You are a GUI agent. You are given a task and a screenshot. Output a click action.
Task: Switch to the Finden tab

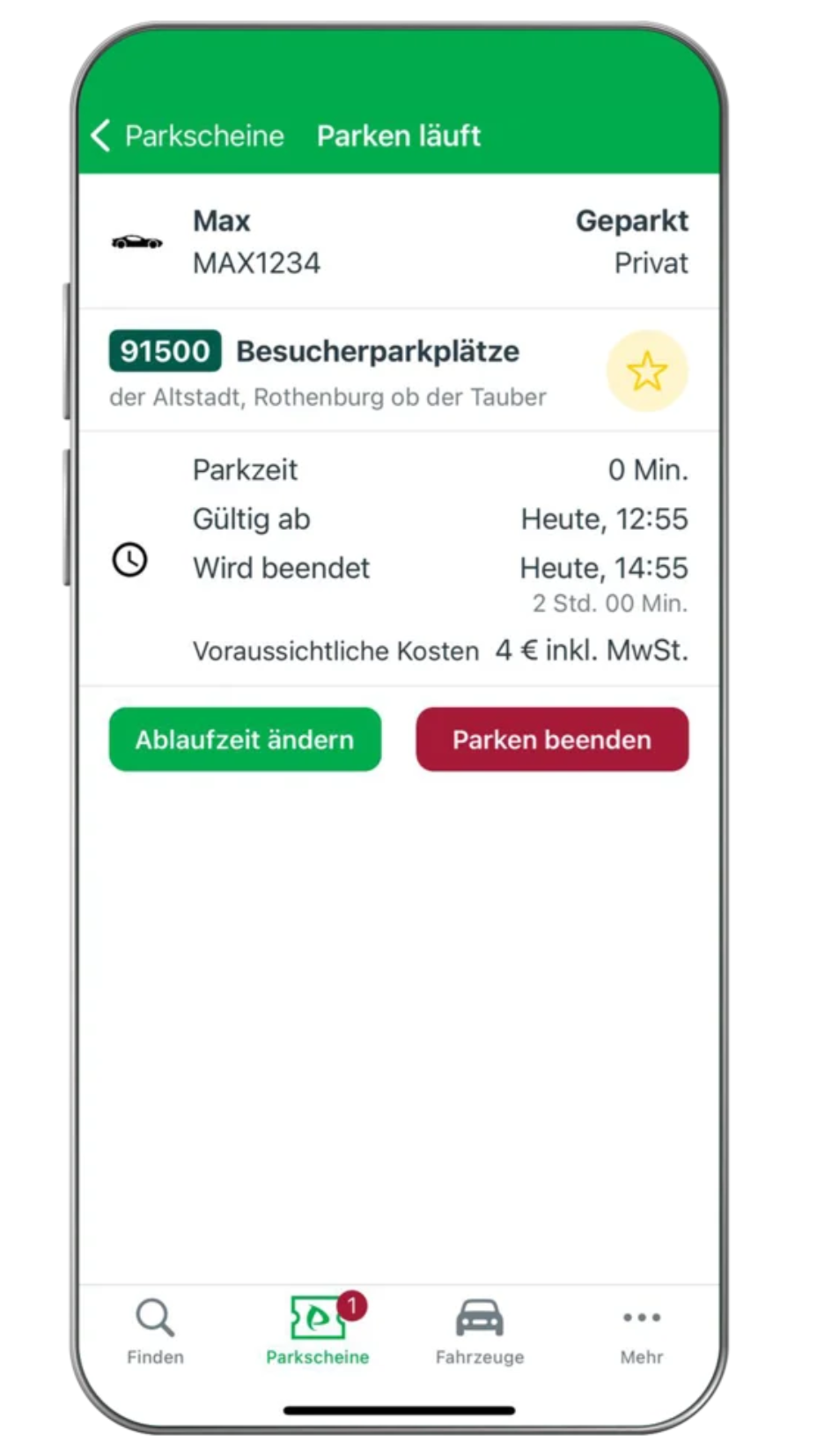[155, 1330]
